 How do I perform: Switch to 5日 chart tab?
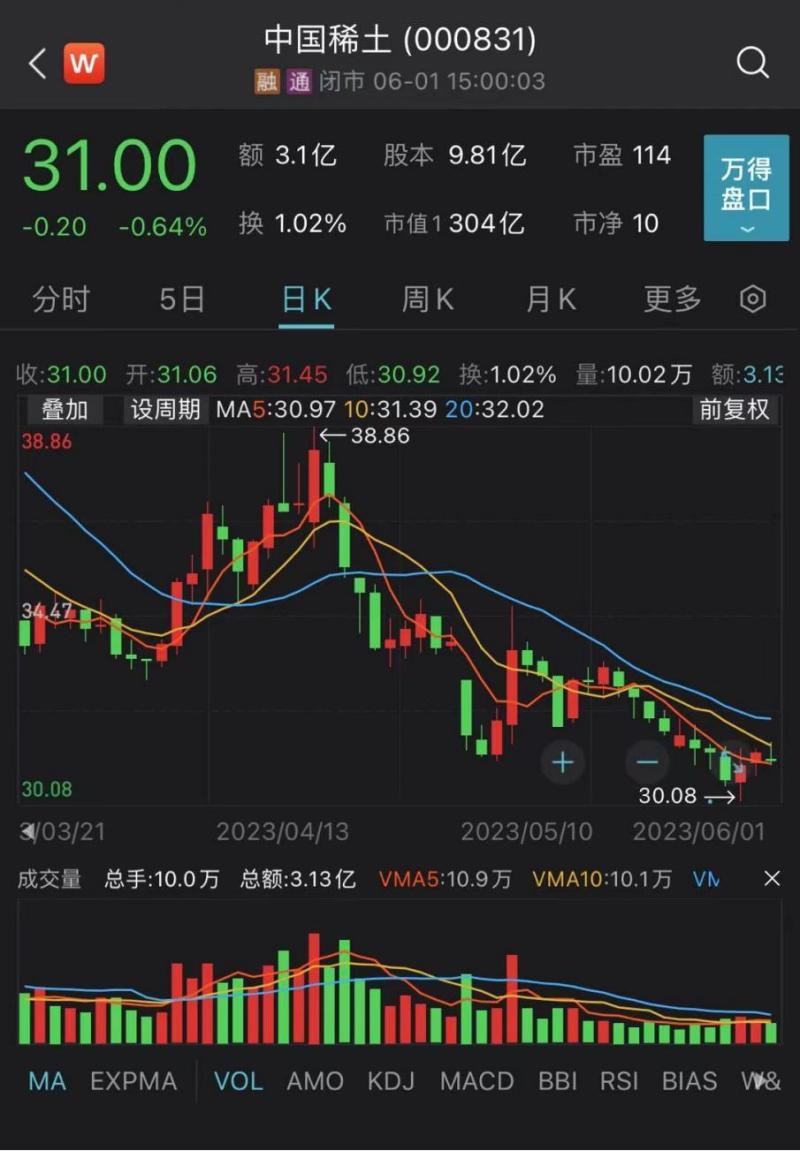pyautogui.click(x=182, y=299)
